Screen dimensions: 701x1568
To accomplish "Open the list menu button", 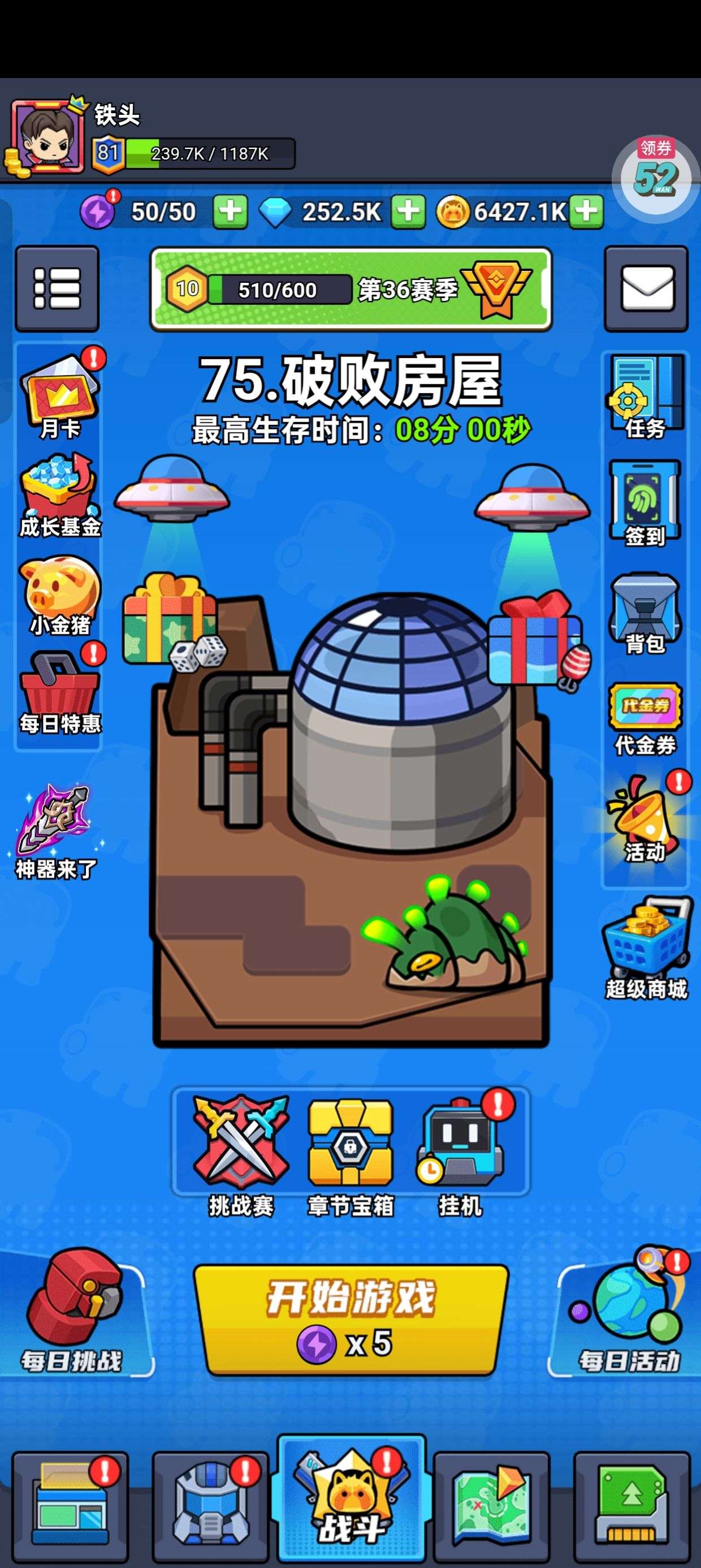I will tap(57, 288).
